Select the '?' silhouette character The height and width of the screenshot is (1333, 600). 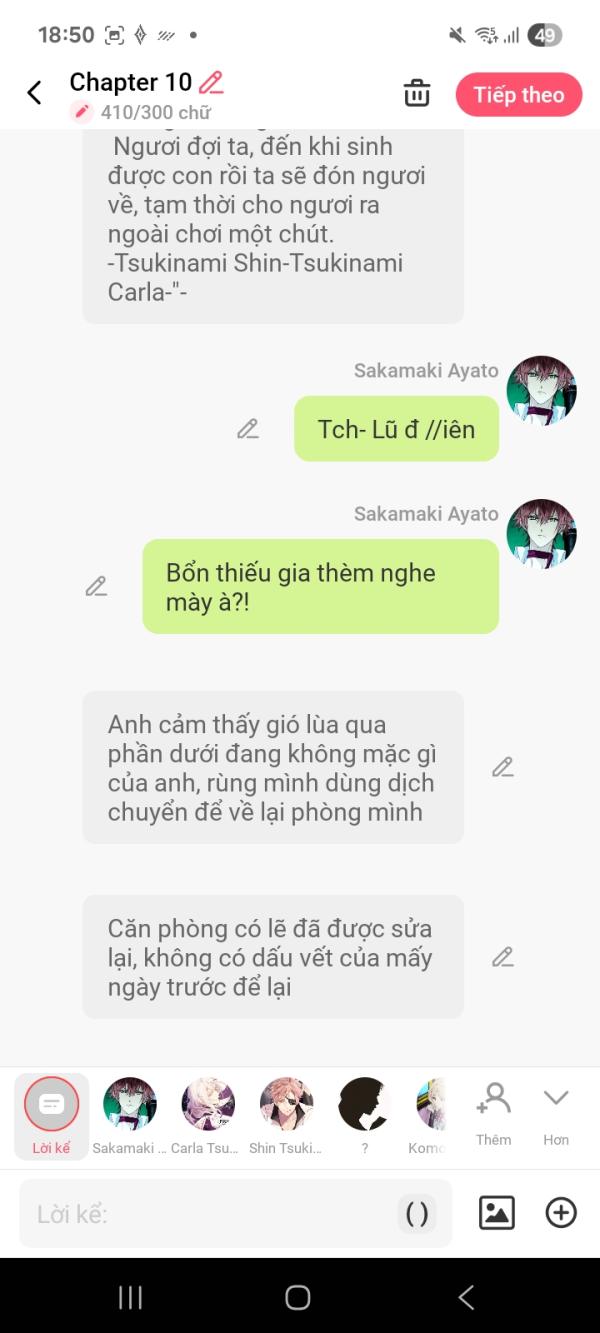click(x=364, y=1114)
